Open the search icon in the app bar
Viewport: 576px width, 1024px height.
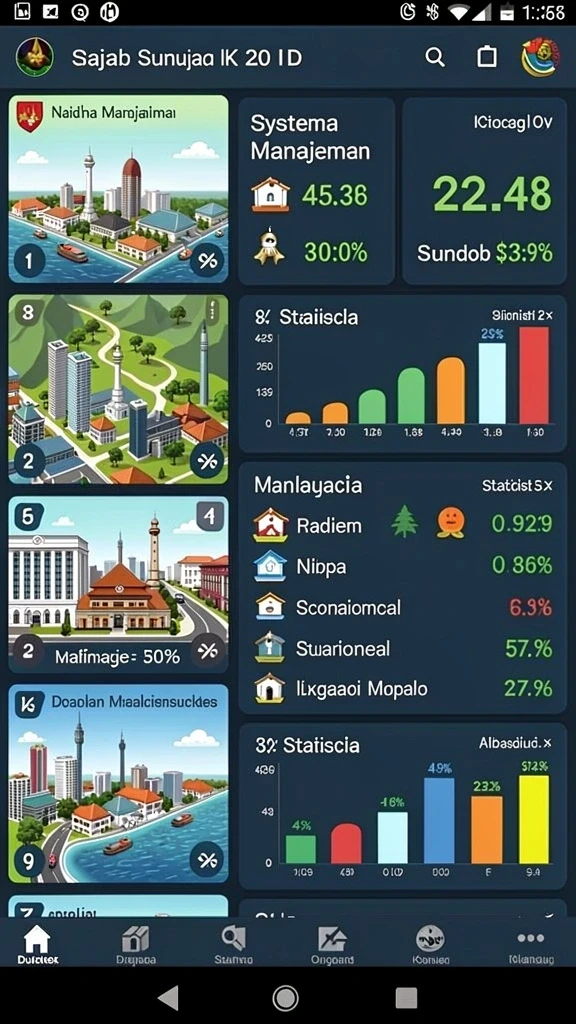click(x=435, y=57)
